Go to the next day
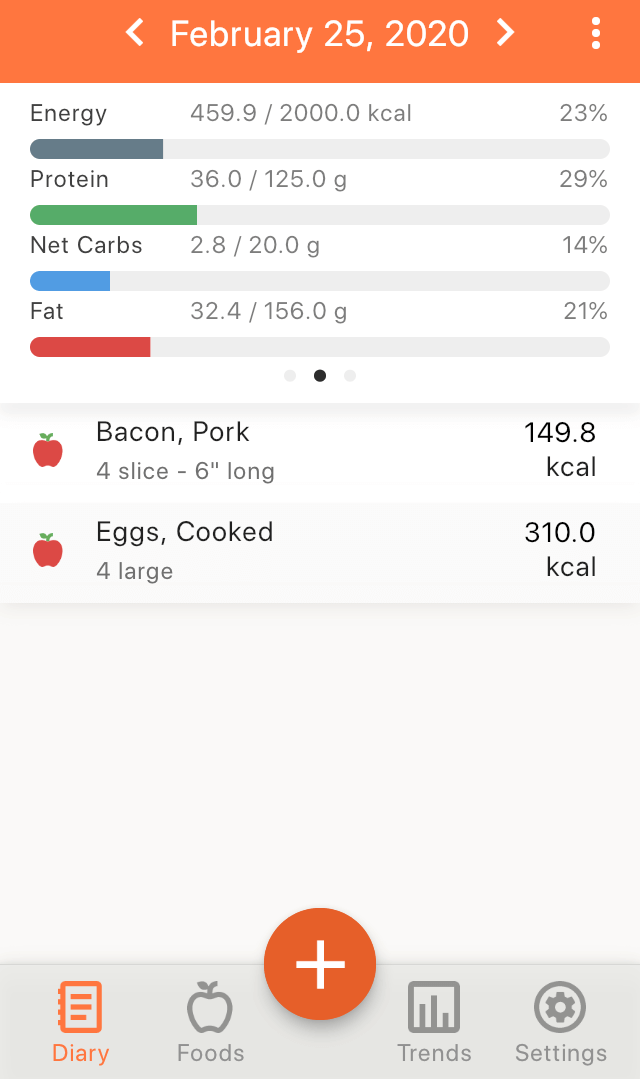 point(506,32)
